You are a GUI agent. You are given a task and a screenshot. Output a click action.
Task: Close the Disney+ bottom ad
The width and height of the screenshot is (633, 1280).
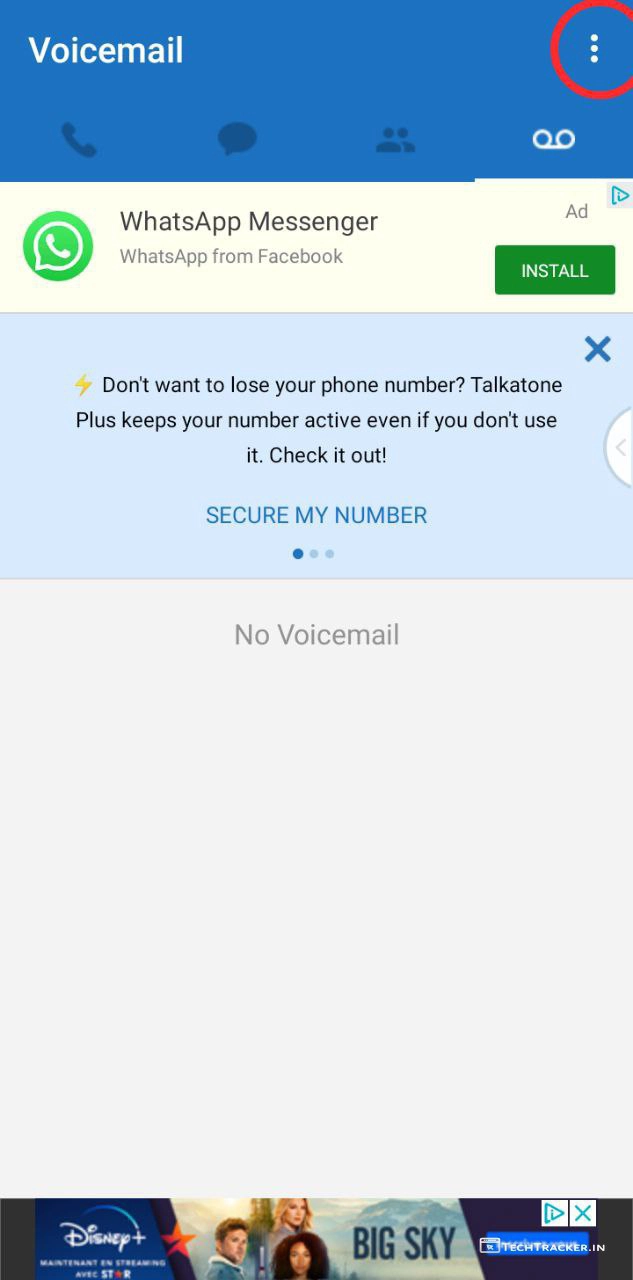(x=583, y=1214)
